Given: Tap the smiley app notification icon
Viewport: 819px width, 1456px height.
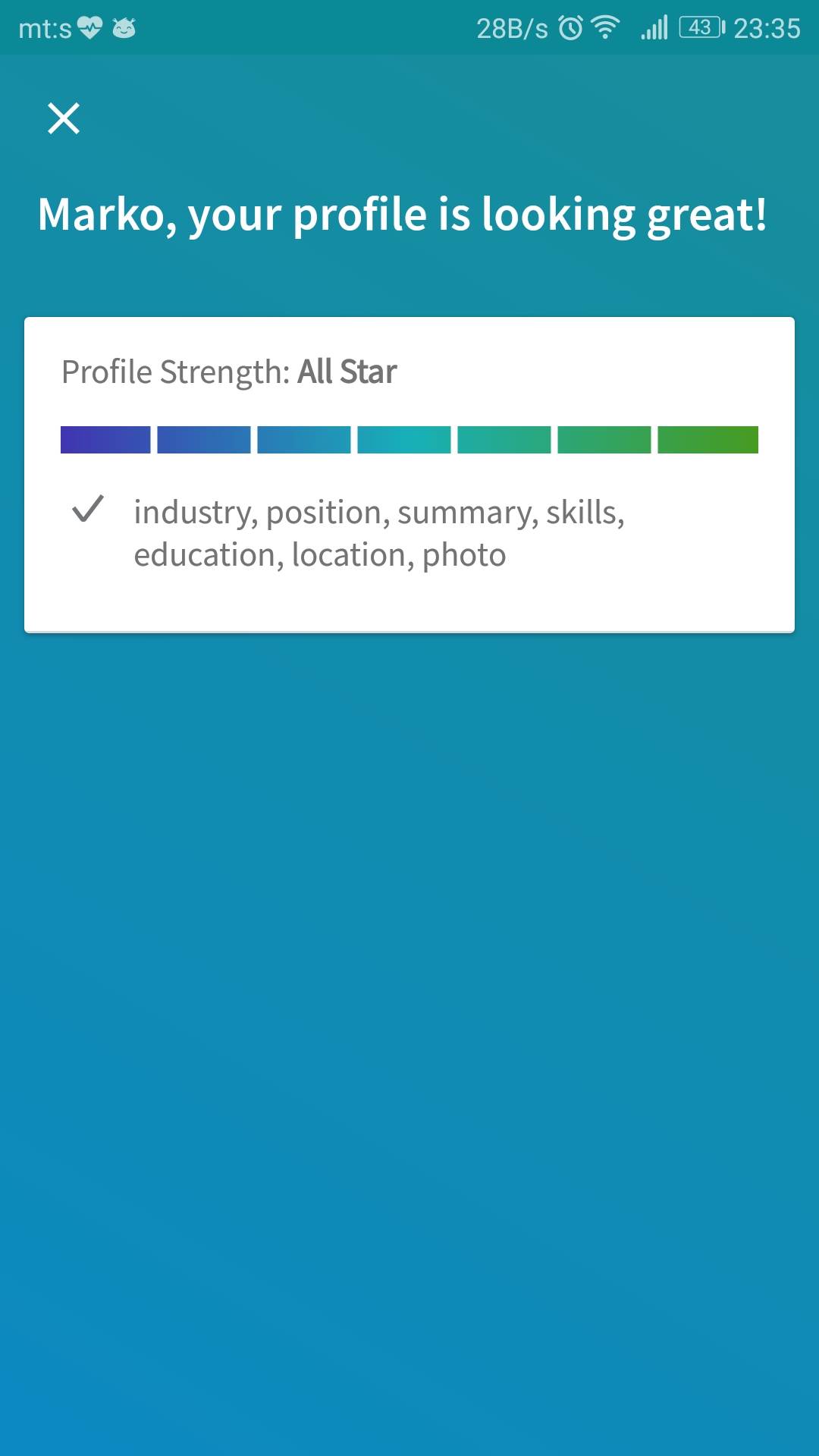Looking at the screenshot, I should pos(124,28).
